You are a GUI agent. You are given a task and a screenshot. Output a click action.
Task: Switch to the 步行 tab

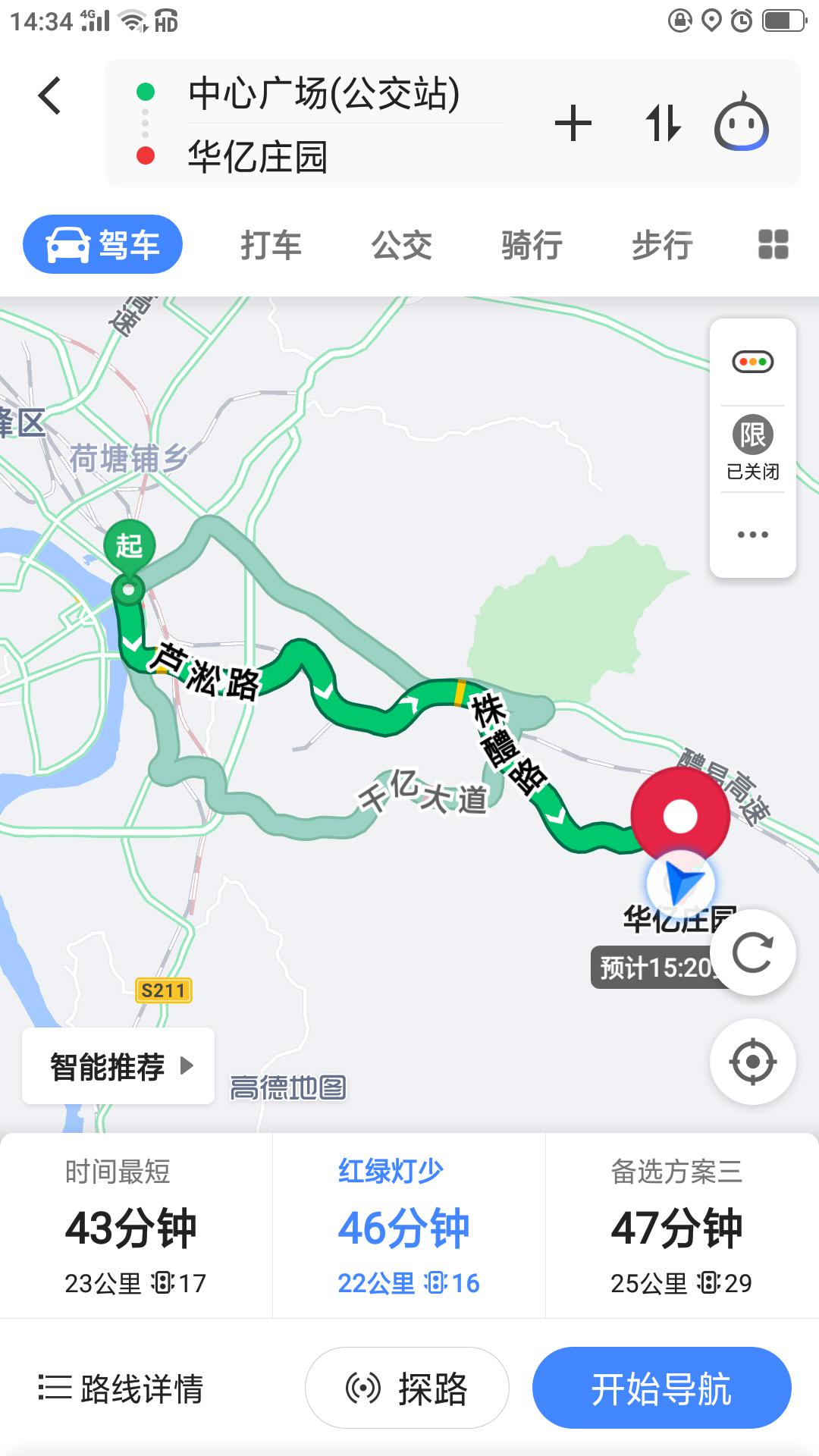[662, 246]
